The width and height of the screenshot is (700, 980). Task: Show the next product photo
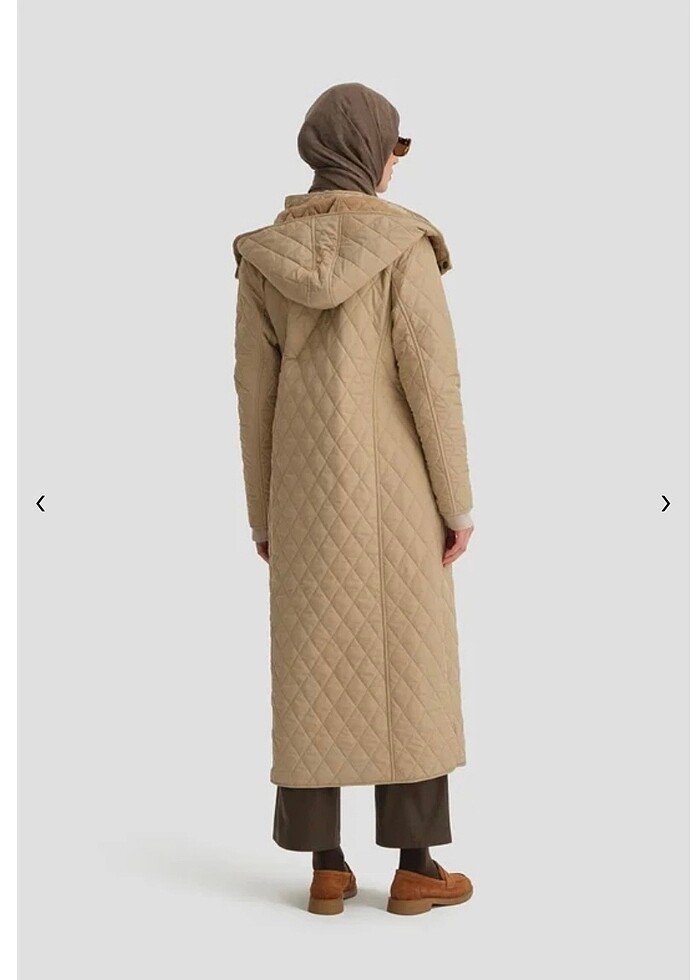point(665,503)
